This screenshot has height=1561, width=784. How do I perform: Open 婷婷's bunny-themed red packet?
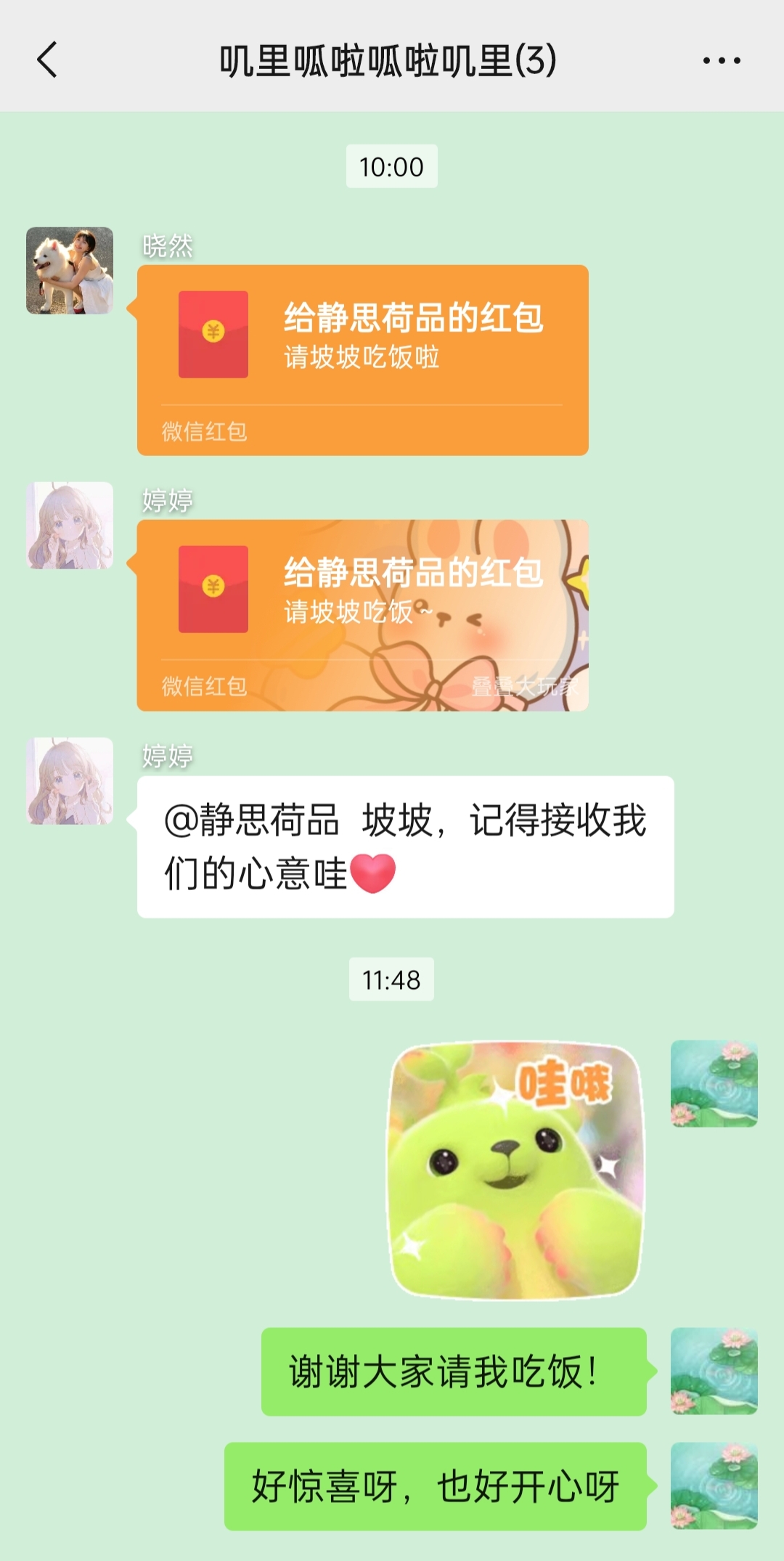(x=362, y=615)
